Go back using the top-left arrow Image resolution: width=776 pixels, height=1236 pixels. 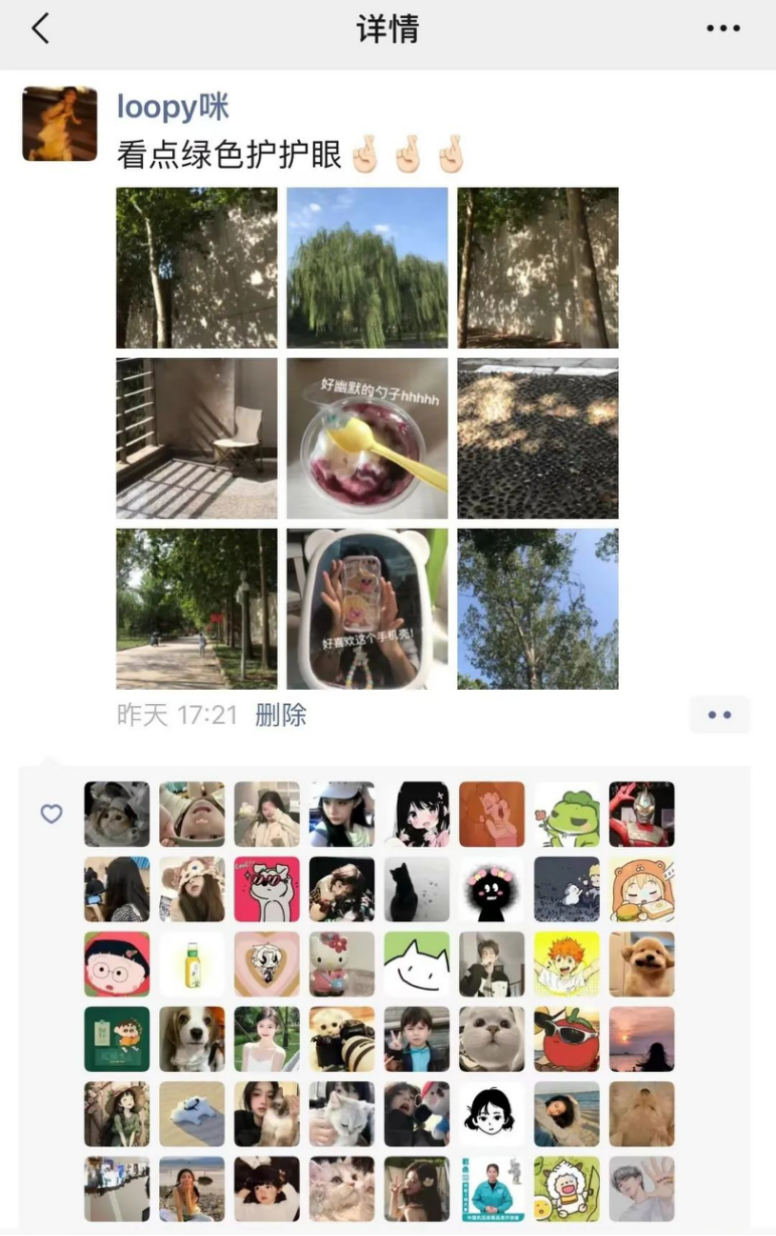click(x=40, y=29)
